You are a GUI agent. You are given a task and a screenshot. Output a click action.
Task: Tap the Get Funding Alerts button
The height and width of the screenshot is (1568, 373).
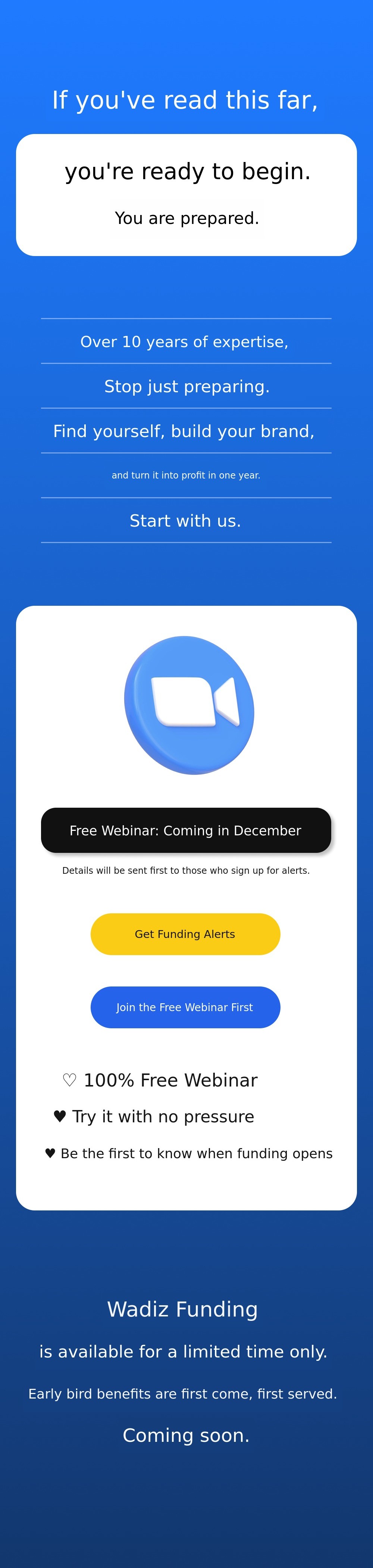(x=185, y=934)
